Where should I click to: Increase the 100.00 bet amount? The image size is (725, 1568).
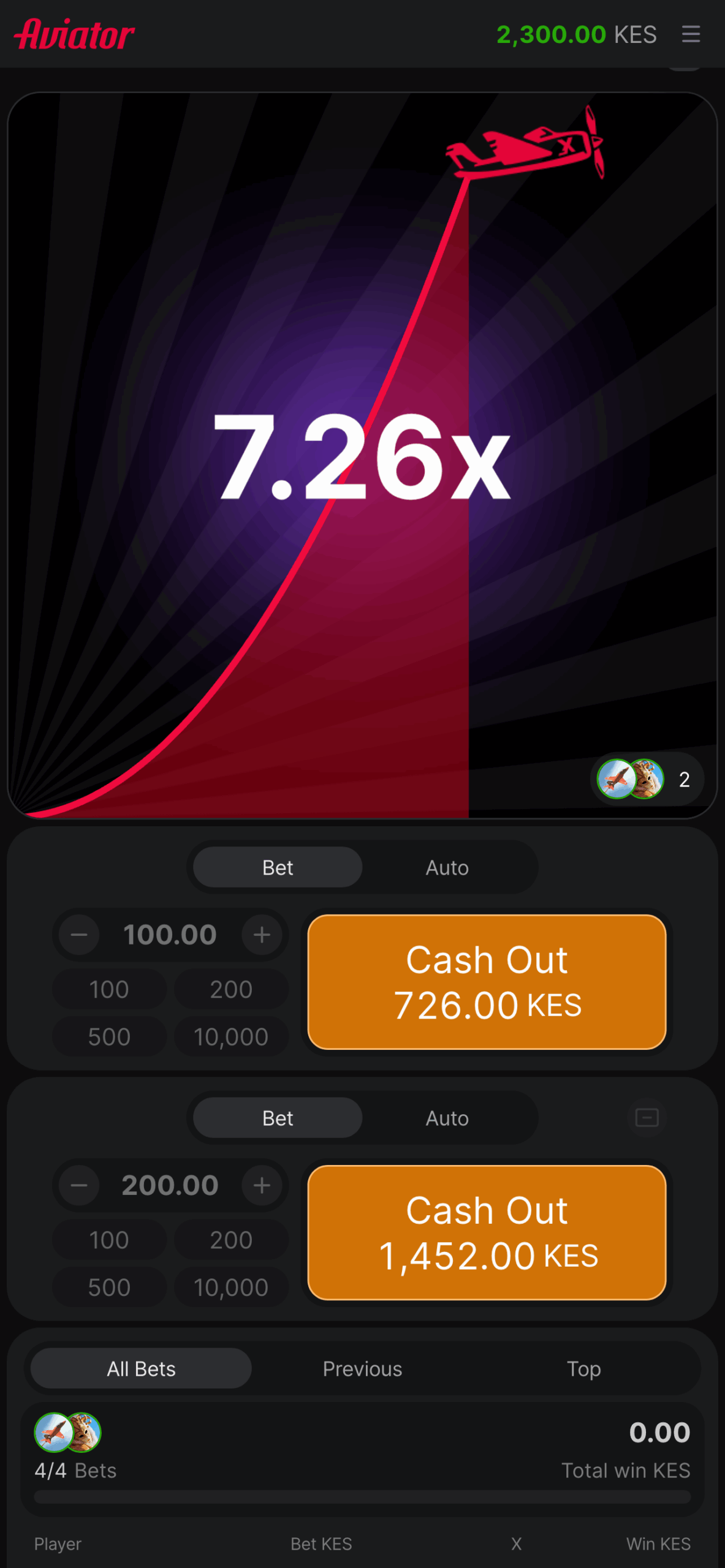[x=262, y=935]
